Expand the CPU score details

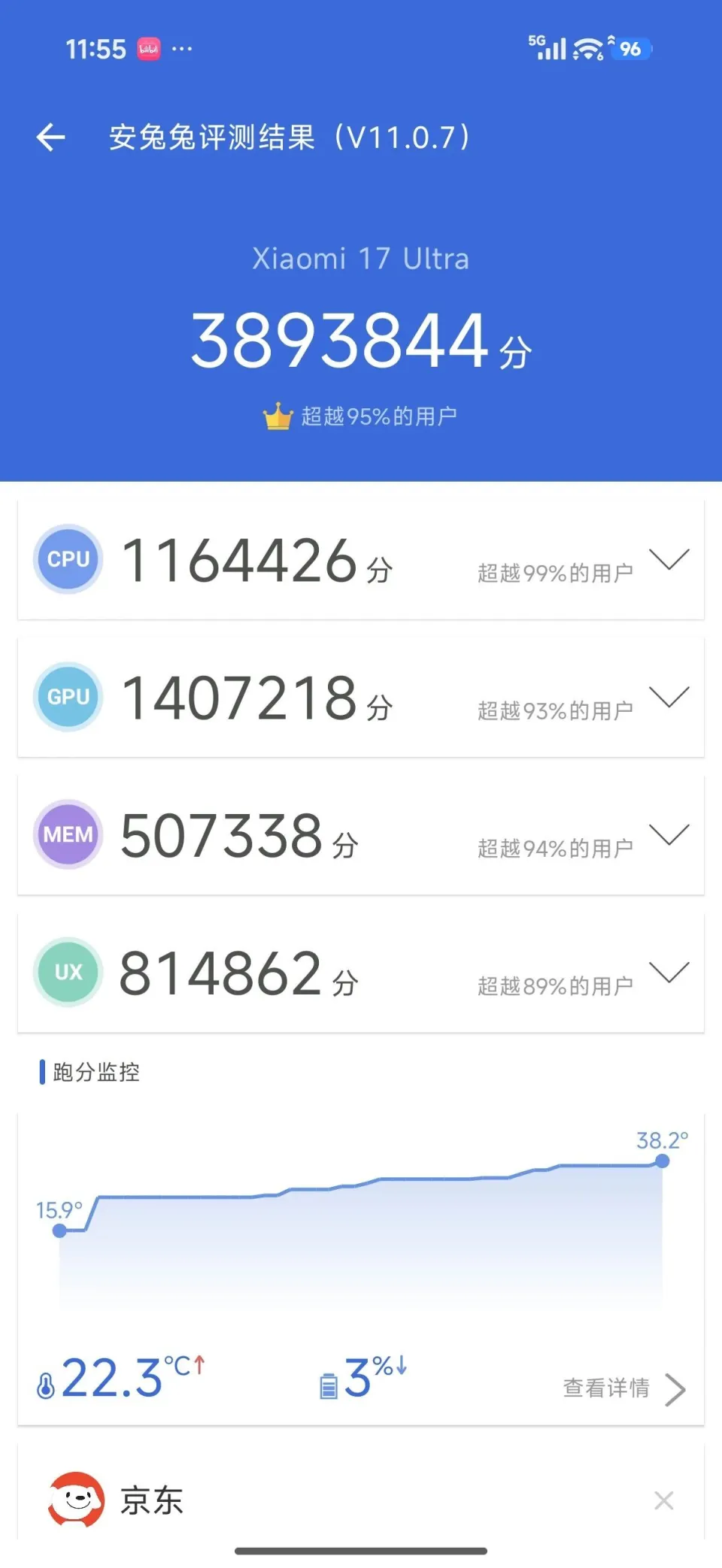pyautogui.click(x=669, y=560)
